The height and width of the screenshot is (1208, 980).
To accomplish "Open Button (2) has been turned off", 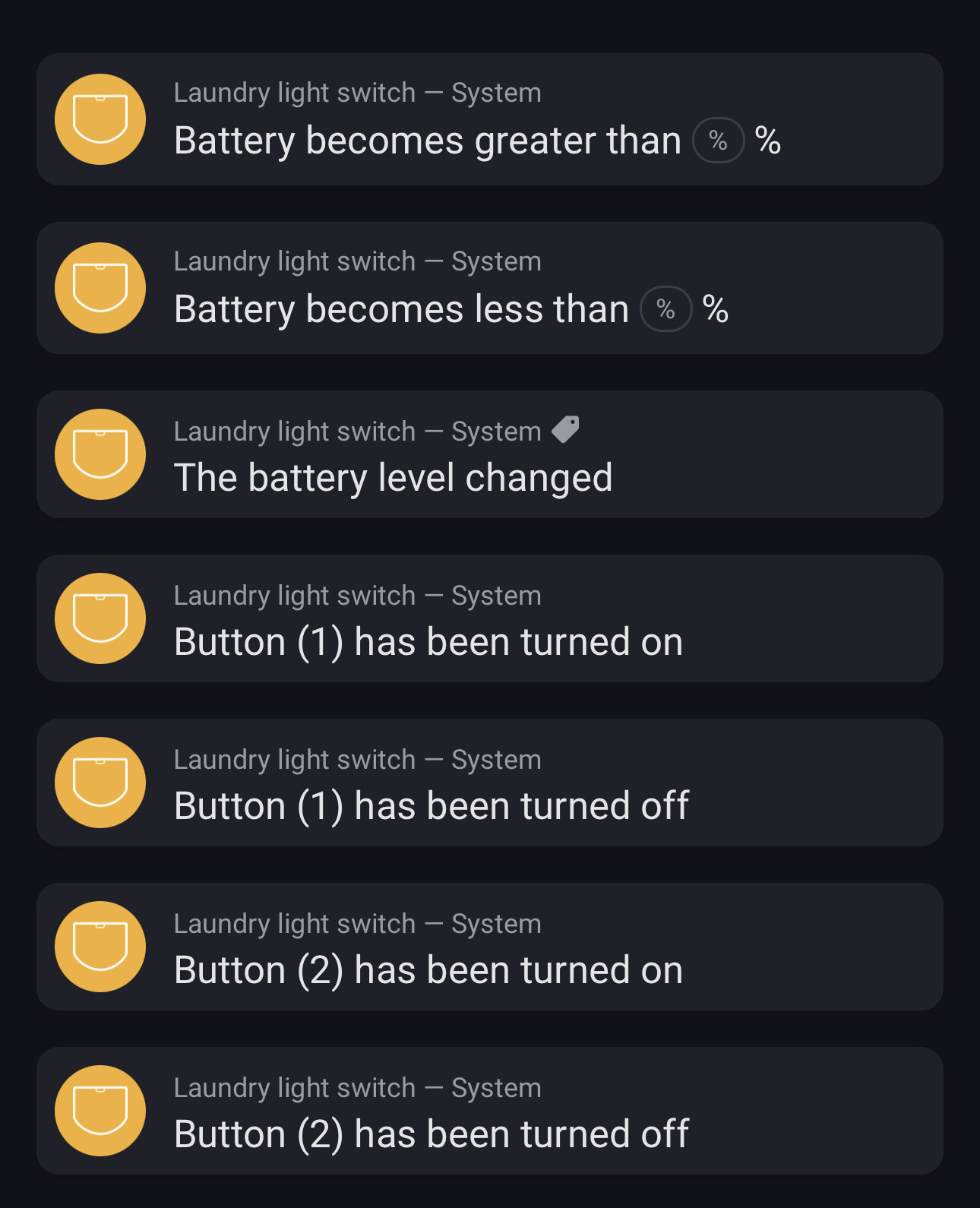I will [x=489, y=1112].
